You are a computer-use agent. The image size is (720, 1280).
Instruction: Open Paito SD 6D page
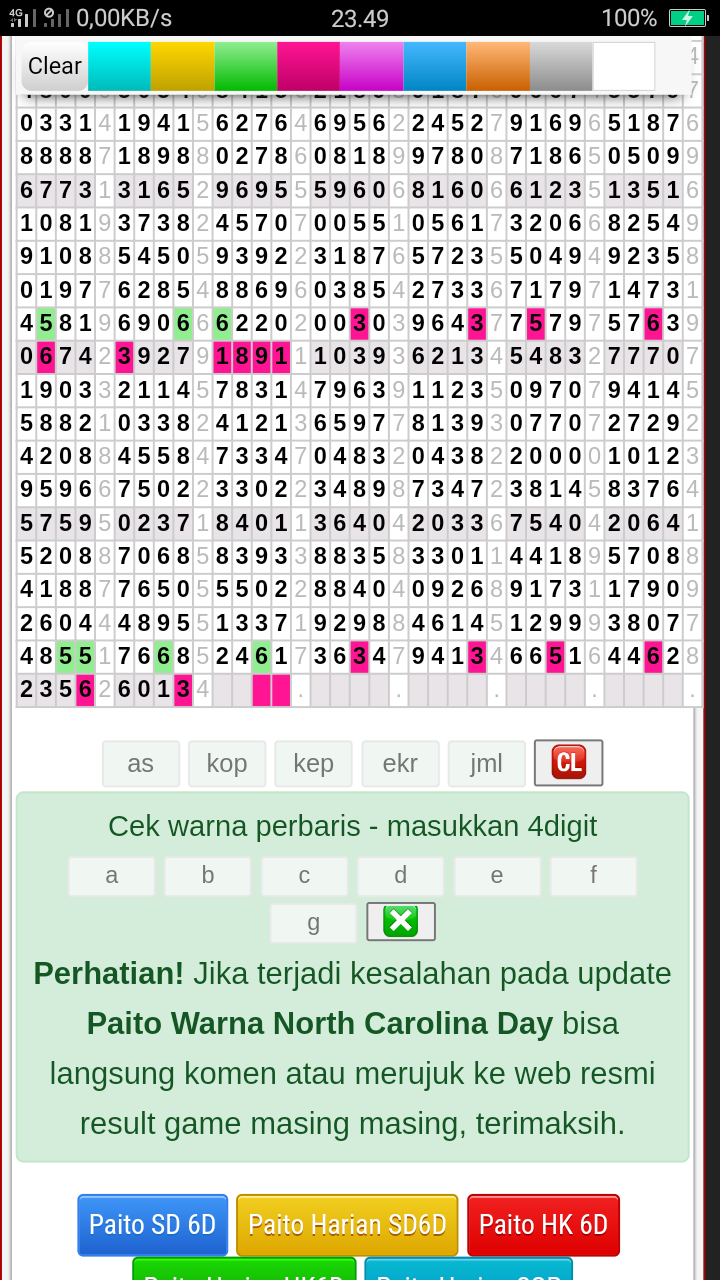click(x=153, y=1225)
